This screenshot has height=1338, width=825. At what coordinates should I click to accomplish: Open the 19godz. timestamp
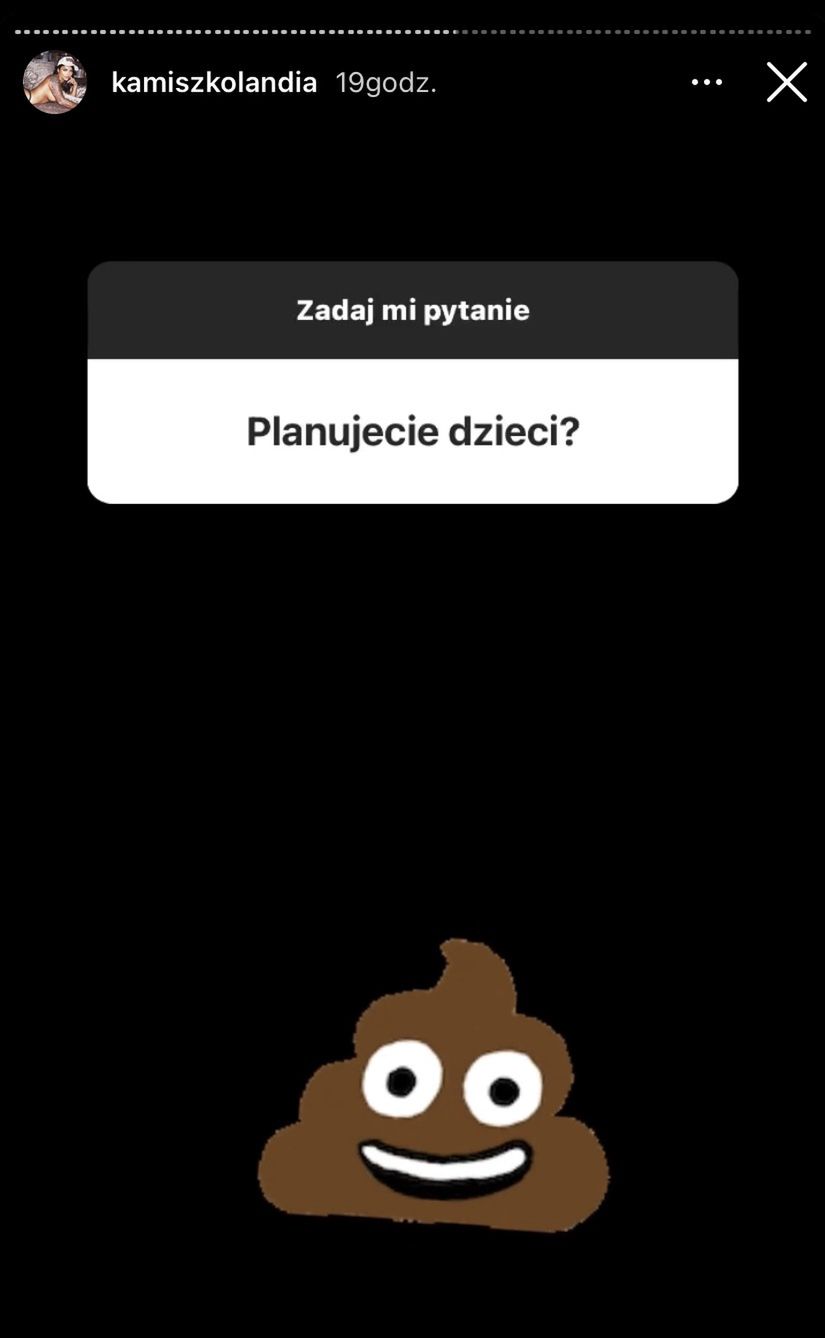tap(386, 83)
